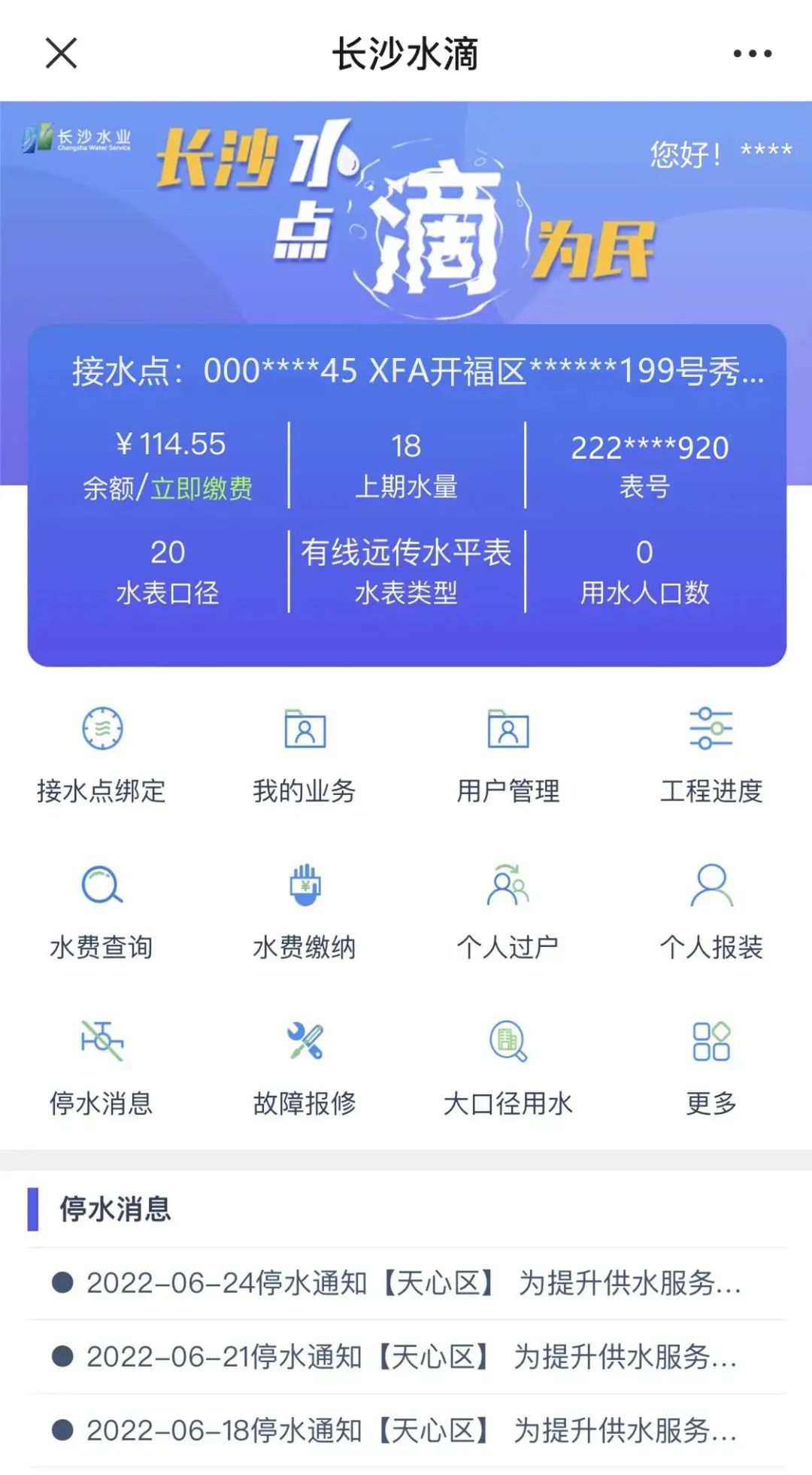The image size is (812, 1475).
Task: Report a fault via 故障报修
Action: (304, 1068)
